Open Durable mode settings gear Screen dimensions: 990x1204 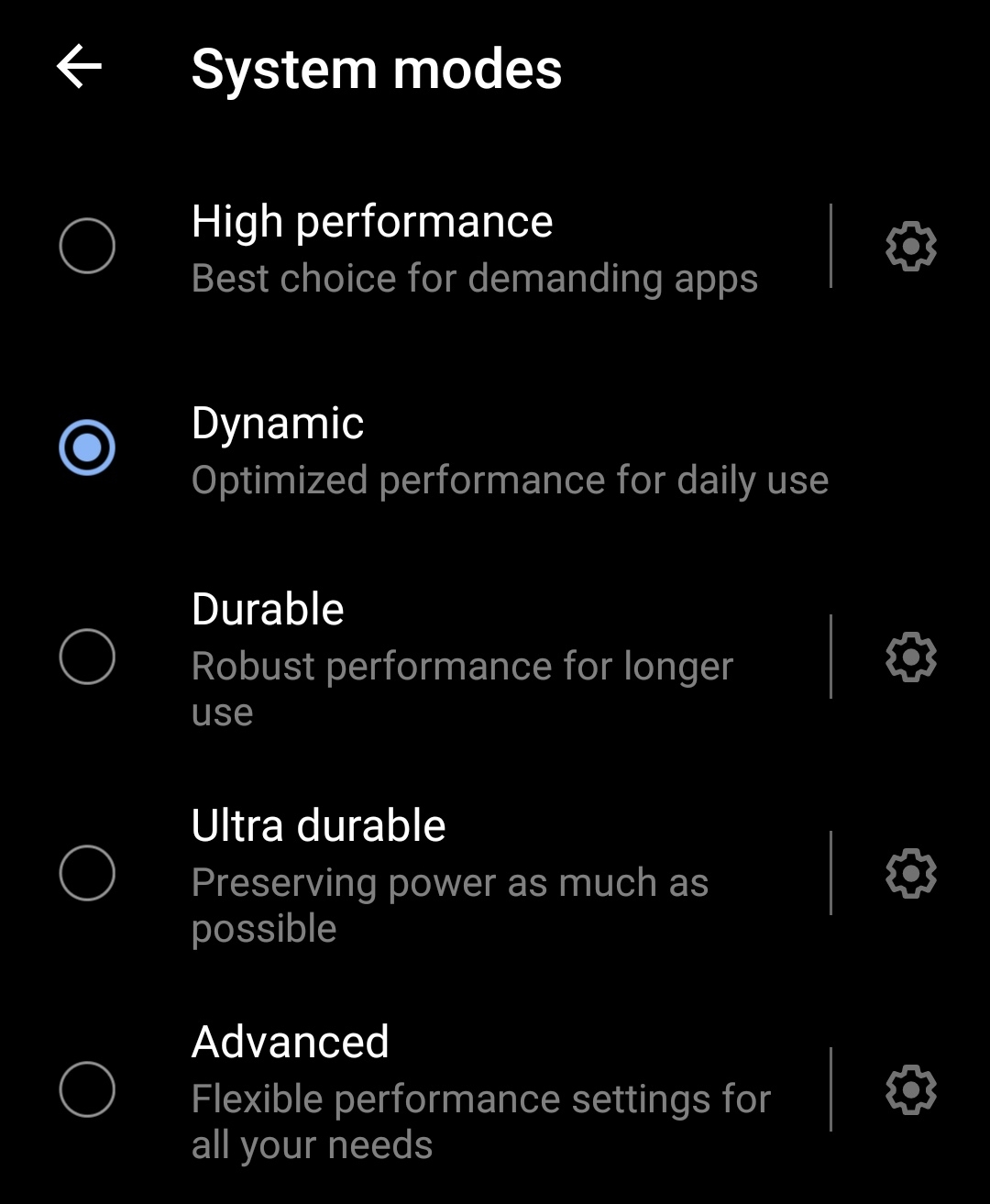coord(910,657)
